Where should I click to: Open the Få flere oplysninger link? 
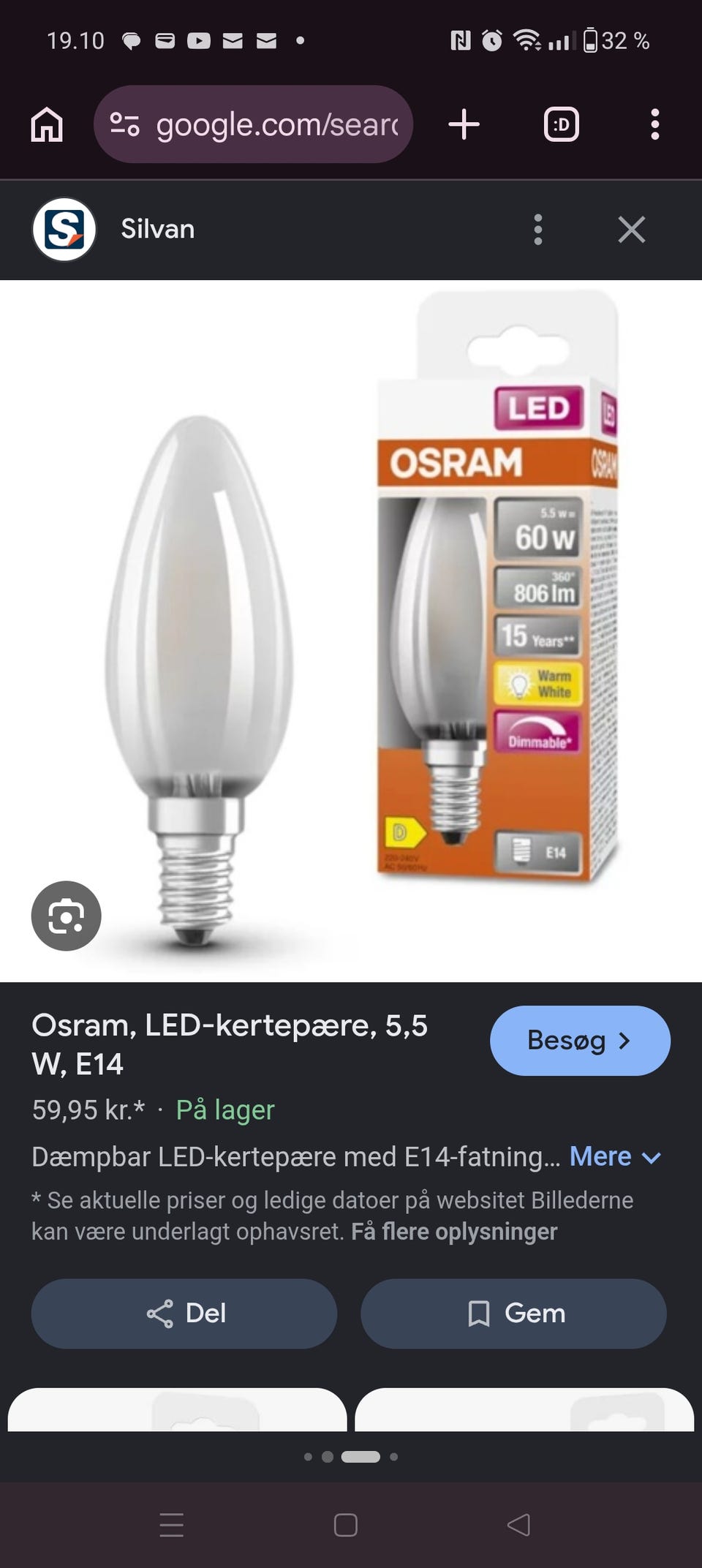[x=454, y=1232]
